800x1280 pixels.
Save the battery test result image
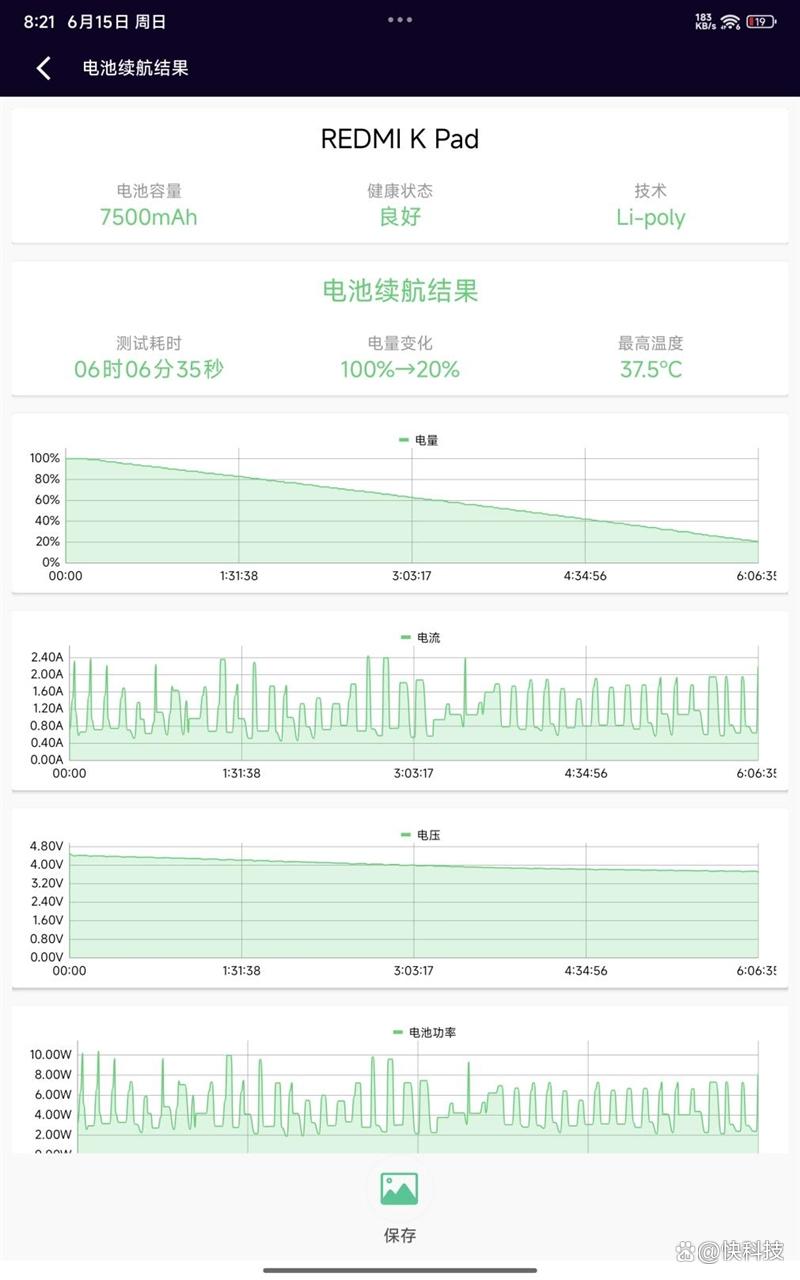click(399, 1204)
